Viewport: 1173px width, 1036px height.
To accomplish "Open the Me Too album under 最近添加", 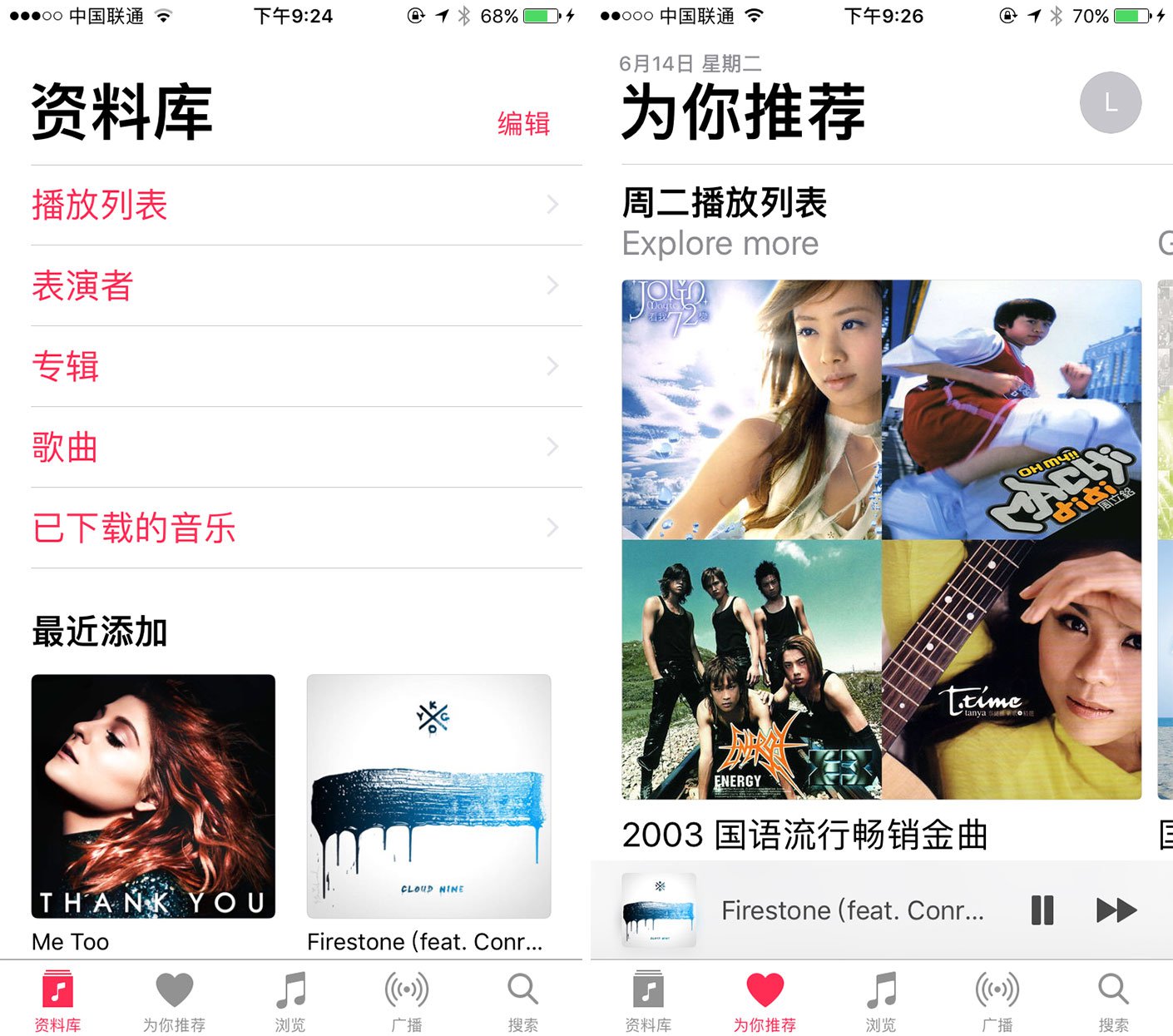I will [153, 796].
